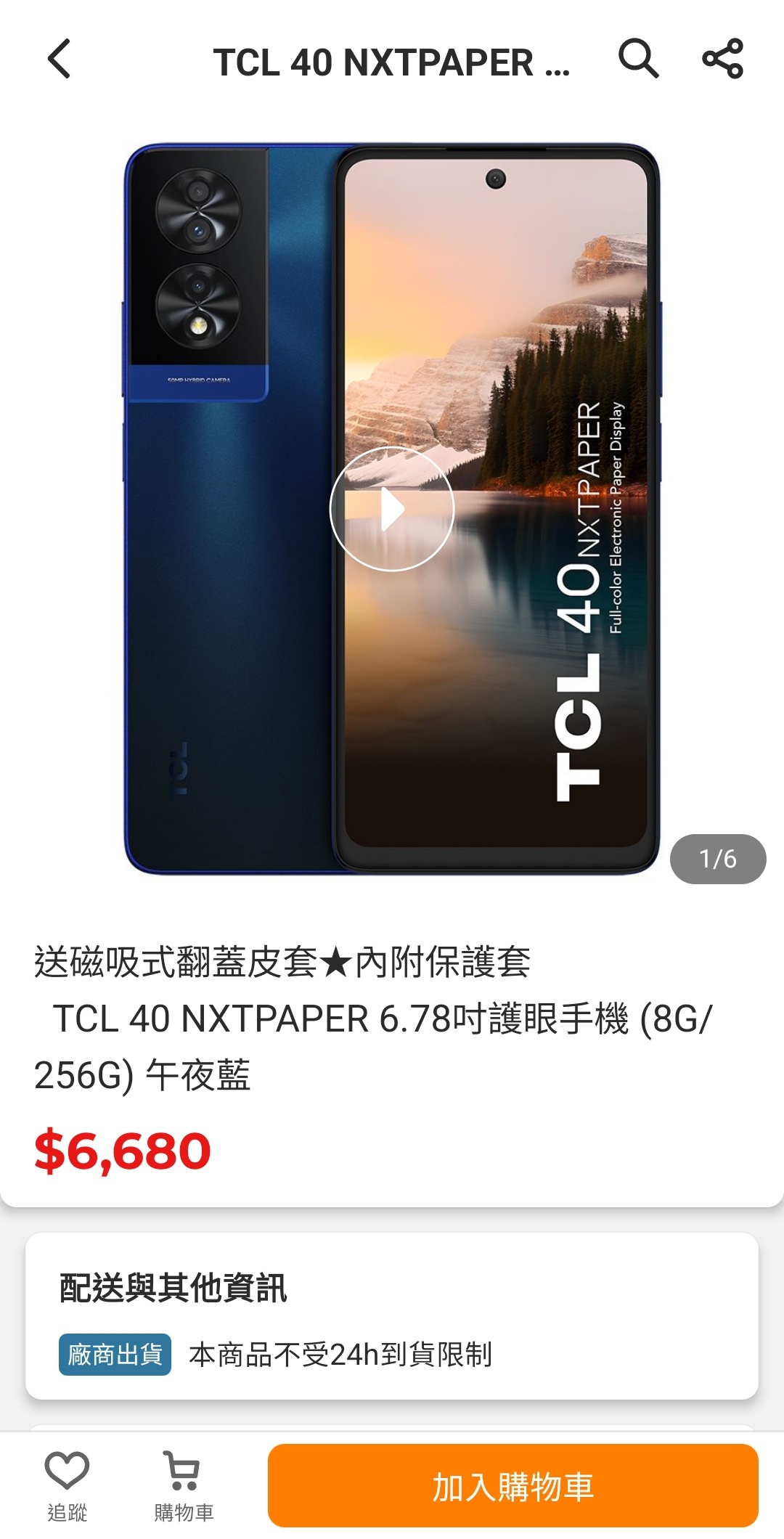This screenshot has height=1539, width=784.
Task: Add product to 追蹤 wishlist
Action: [x=67, y=1485]
